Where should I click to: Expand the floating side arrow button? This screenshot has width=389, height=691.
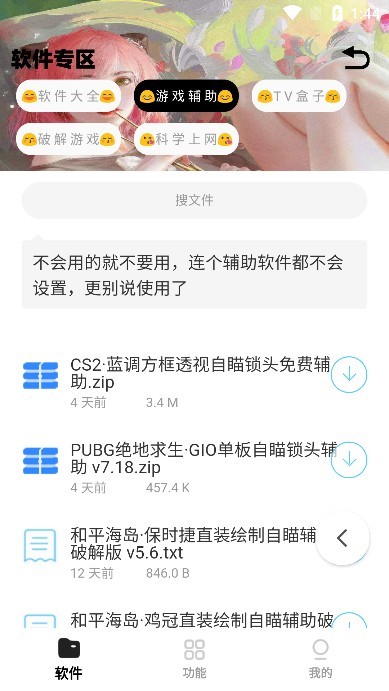click(342, 538)
